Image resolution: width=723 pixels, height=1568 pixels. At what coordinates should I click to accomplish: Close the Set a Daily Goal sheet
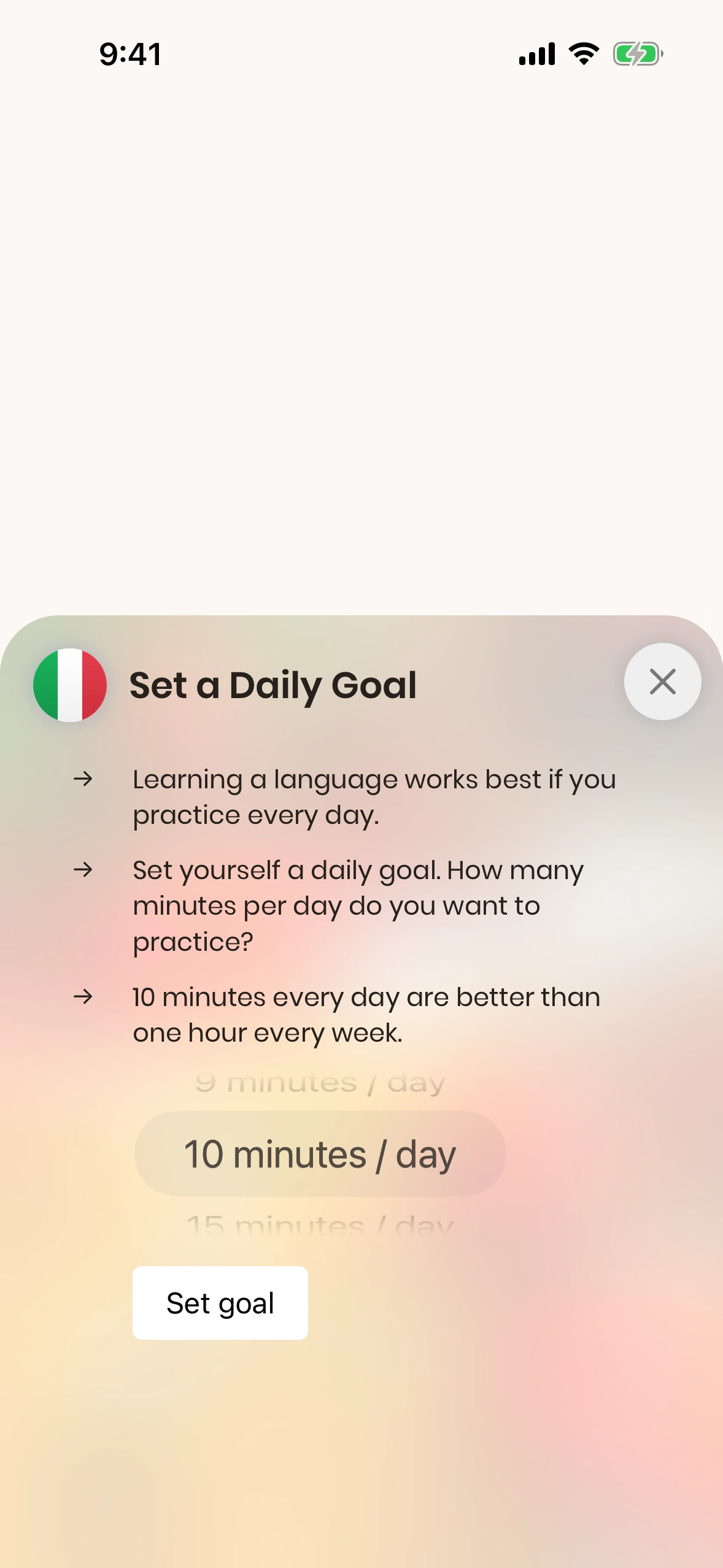click(662, 682)
